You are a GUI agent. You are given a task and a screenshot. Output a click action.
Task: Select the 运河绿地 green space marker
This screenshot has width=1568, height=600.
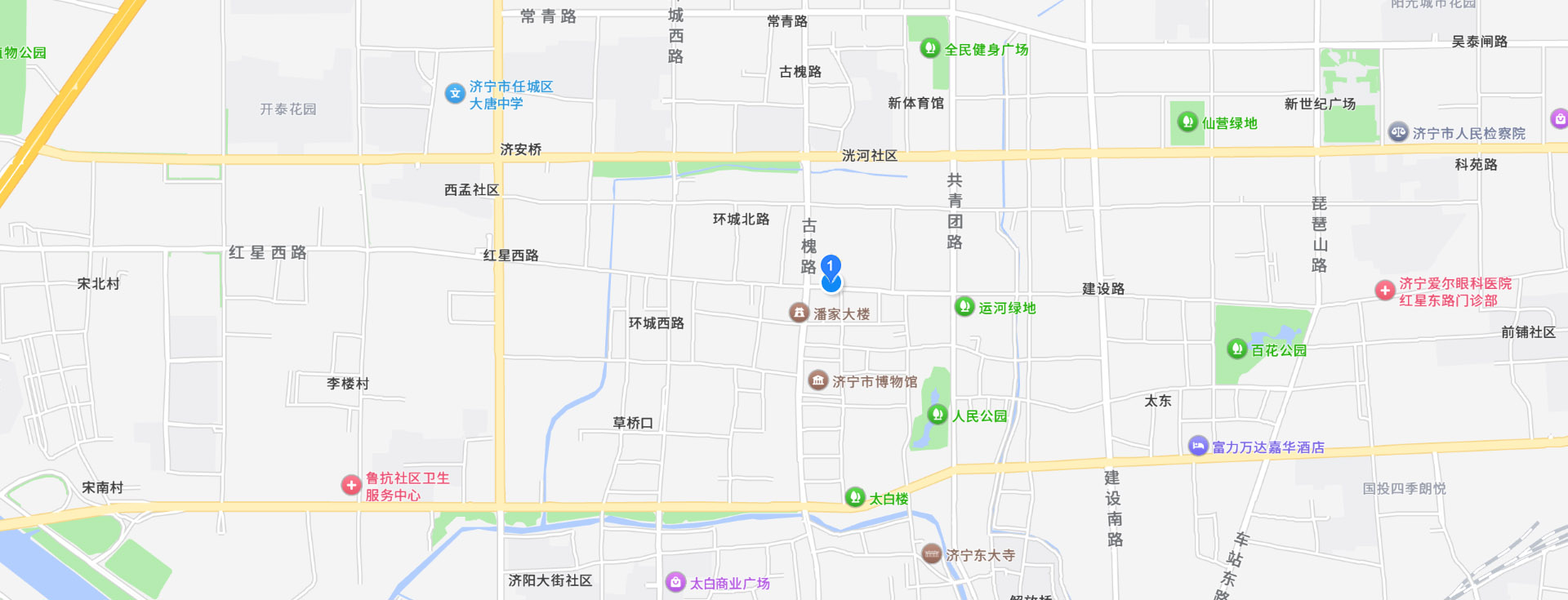pyautogui.click(x=964, y=307)
